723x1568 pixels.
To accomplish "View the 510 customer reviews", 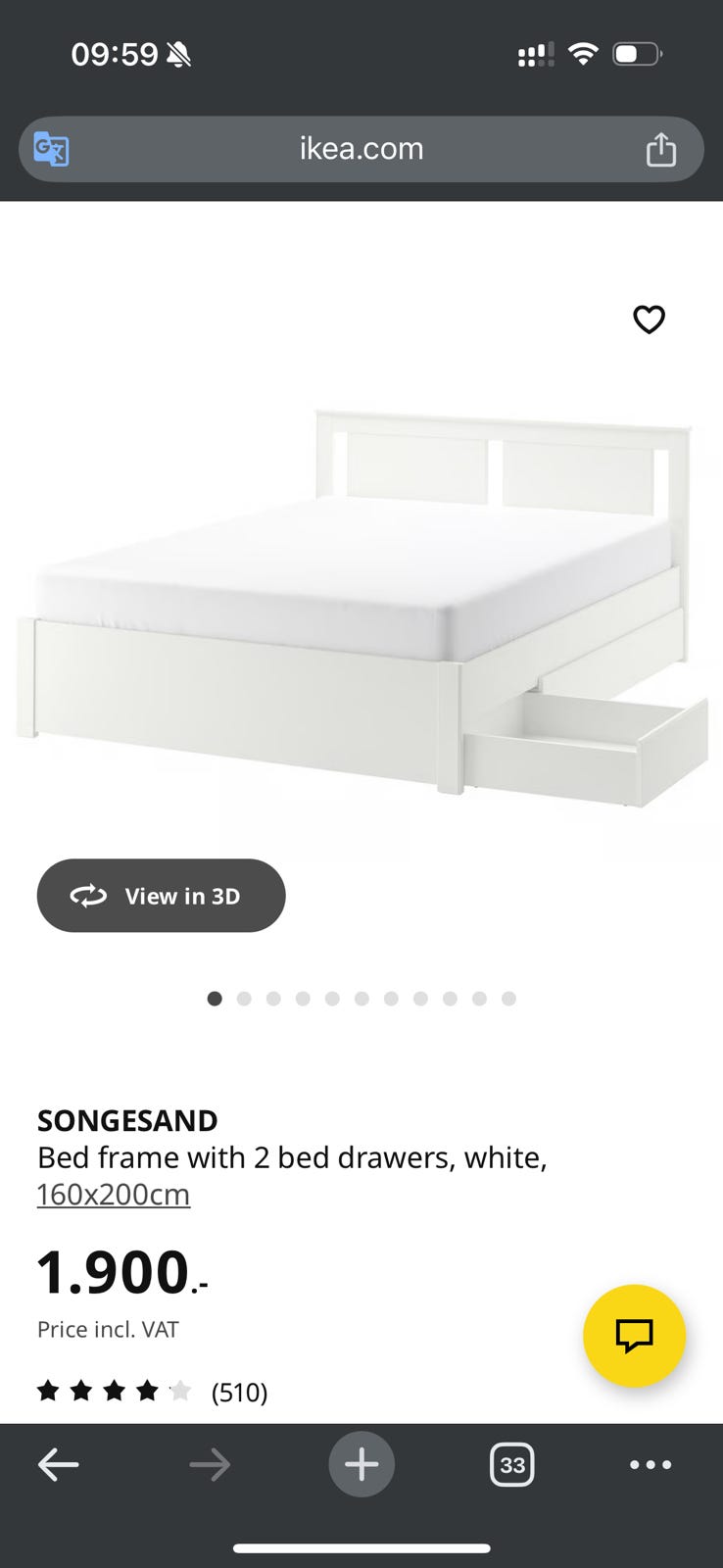I will pos(239,1392).
